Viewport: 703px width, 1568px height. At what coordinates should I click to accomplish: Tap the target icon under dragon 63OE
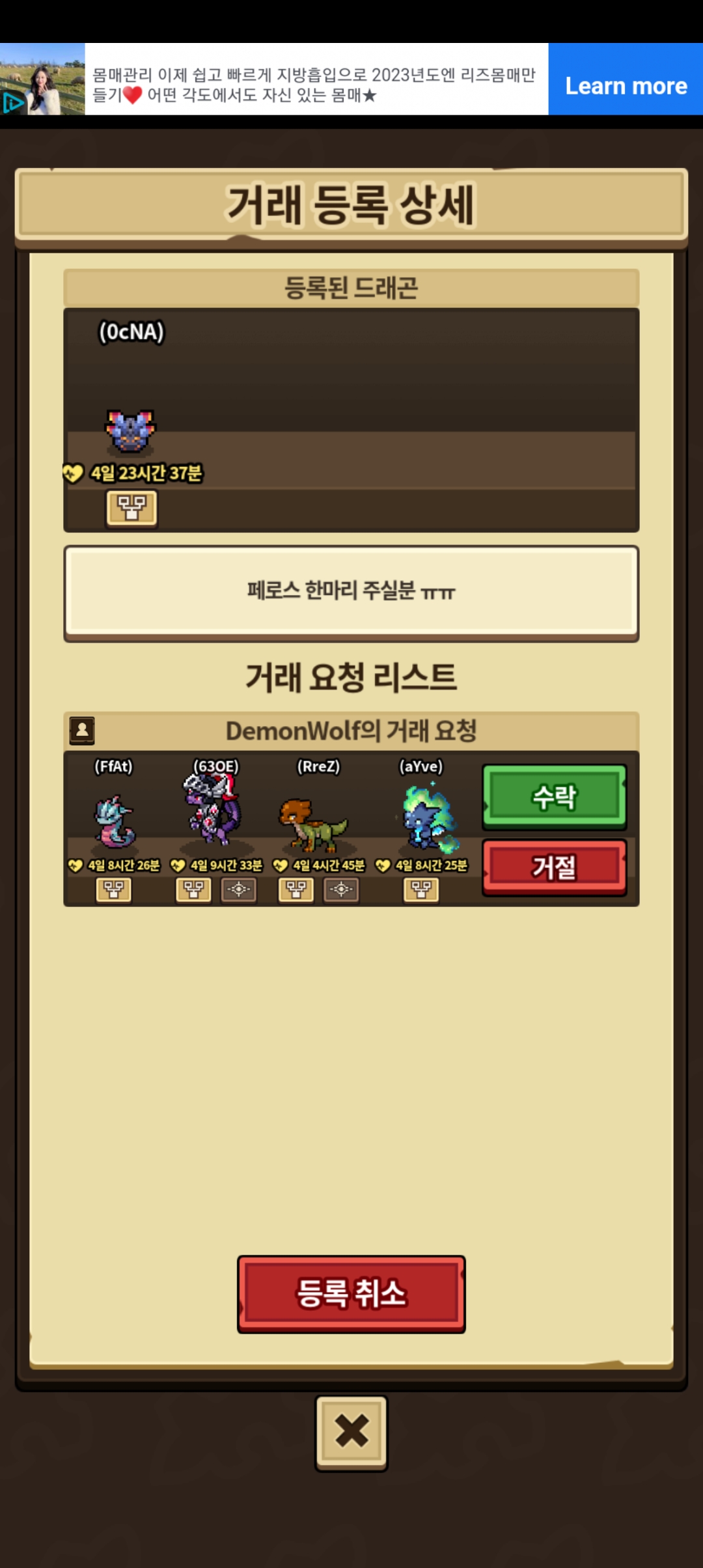point(239,889)
